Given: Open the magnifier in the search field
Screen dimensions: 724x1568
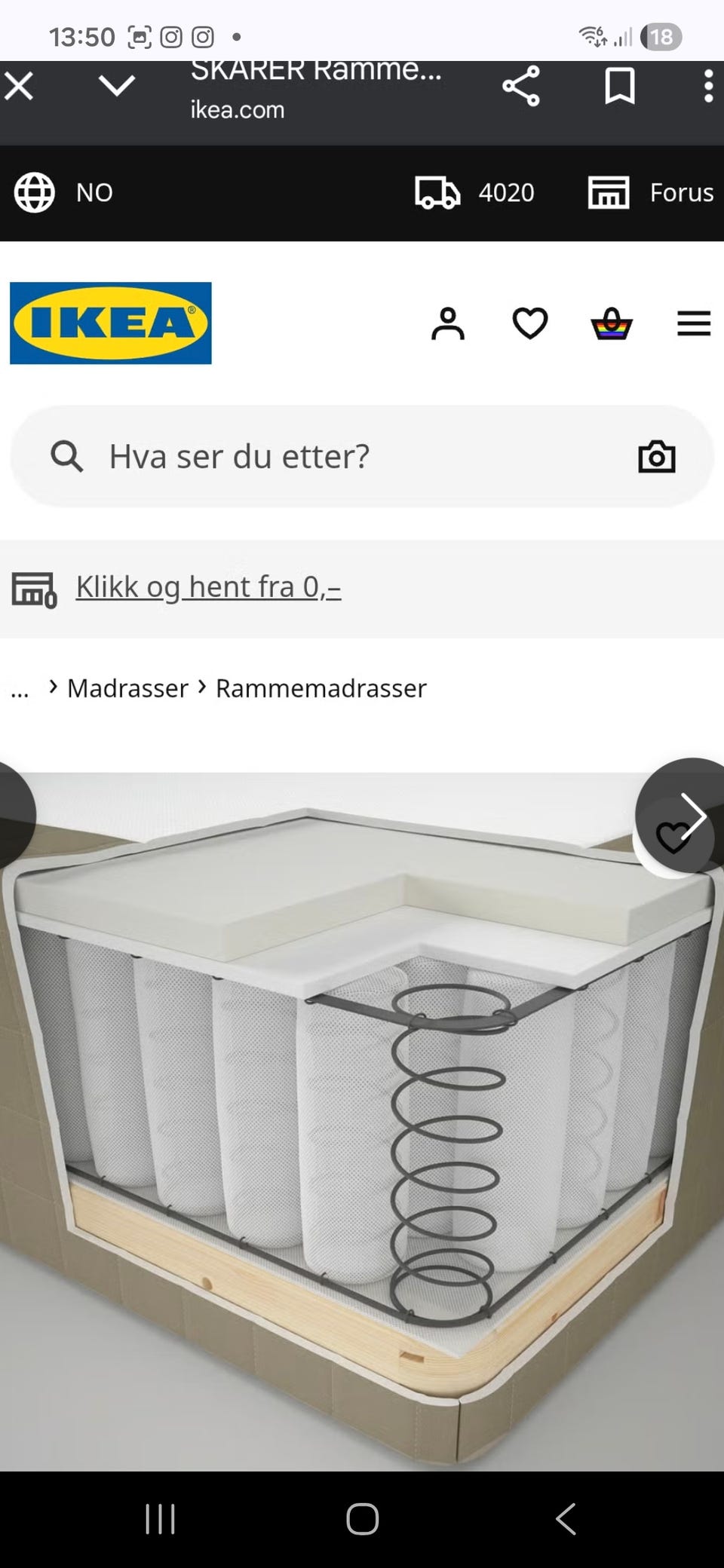Looking at the screenshot, I should click(67, 455).
